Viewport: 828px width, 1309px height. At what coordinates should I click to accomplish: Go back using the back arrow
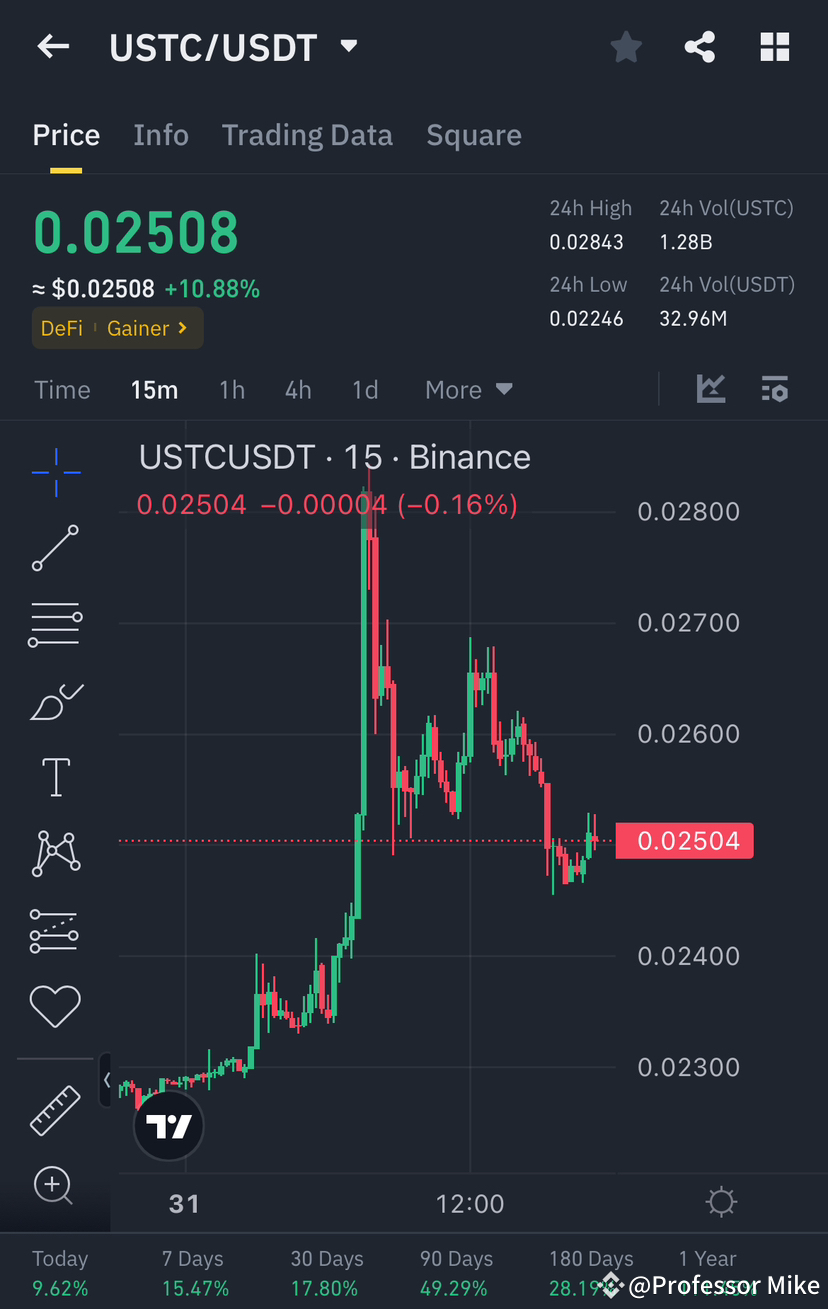(52, 46)
